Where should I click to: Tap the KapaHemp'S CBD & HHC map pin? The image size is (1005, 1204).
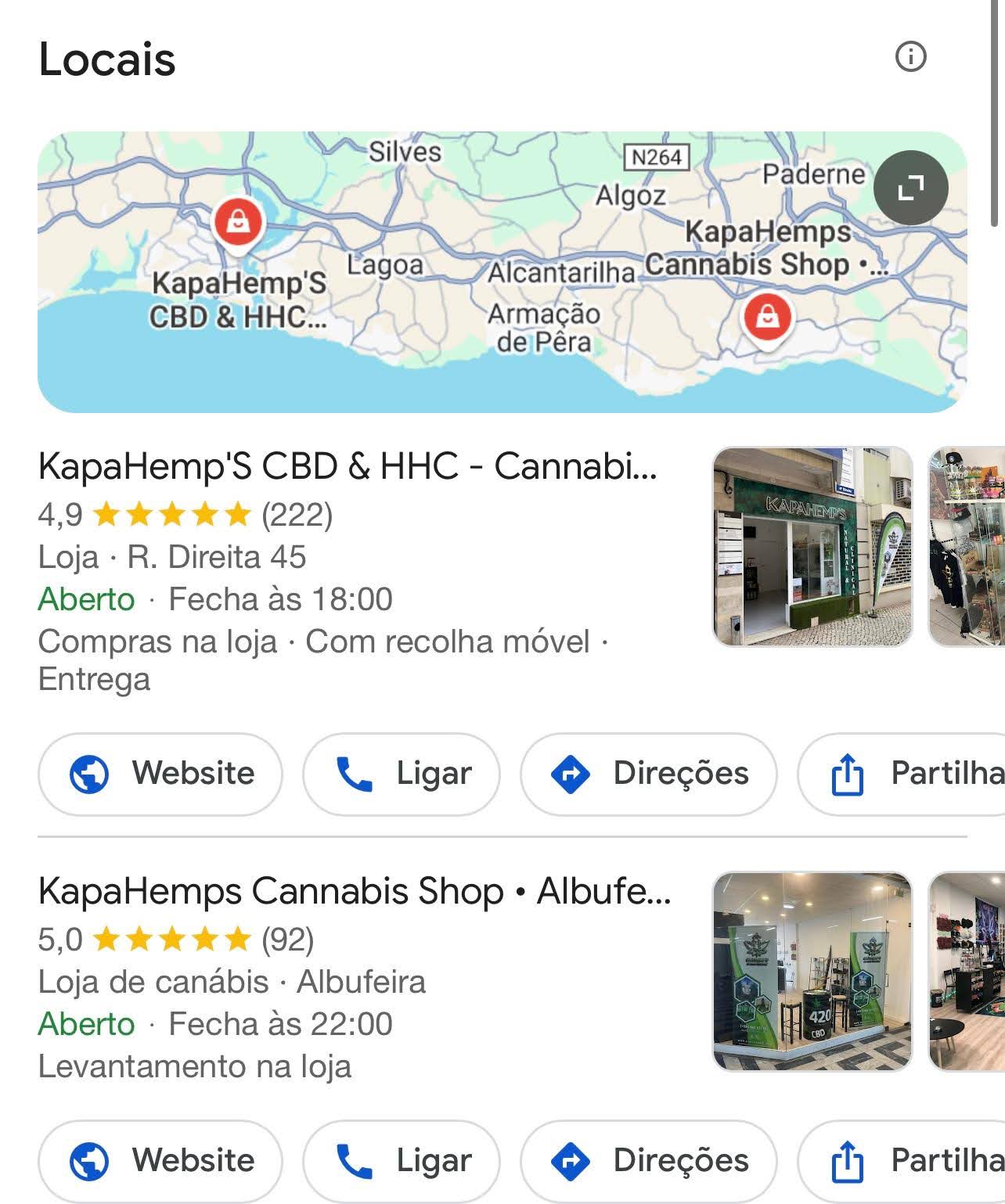[238, 224]
